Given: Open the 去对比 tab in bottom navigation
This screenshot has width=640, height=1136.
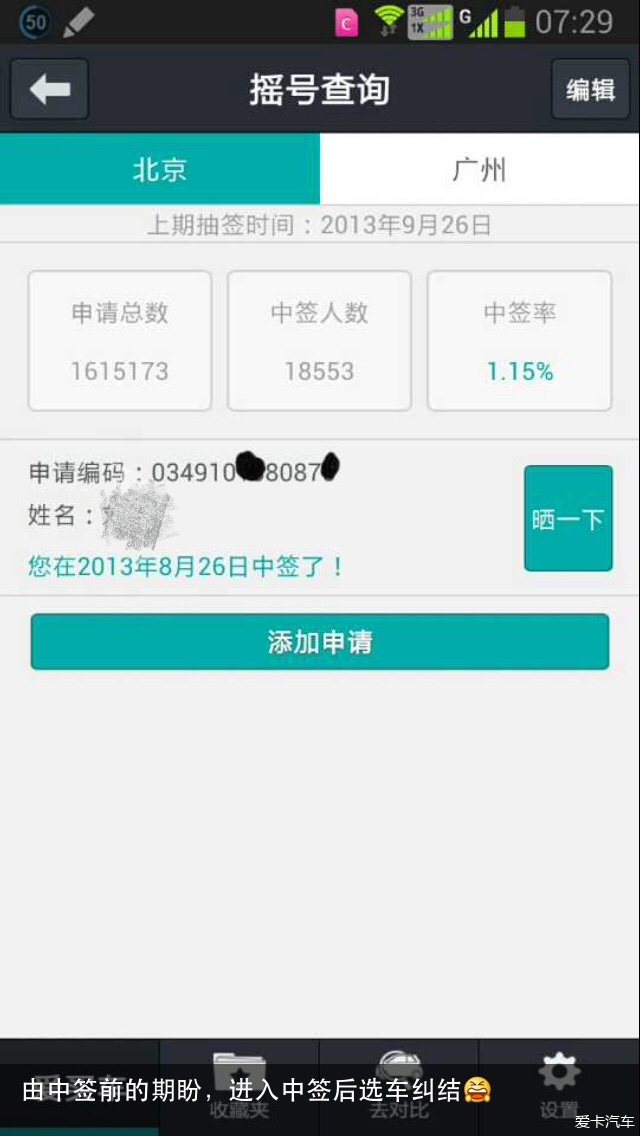Looking at the screenshot, I should pos(399,1085).
